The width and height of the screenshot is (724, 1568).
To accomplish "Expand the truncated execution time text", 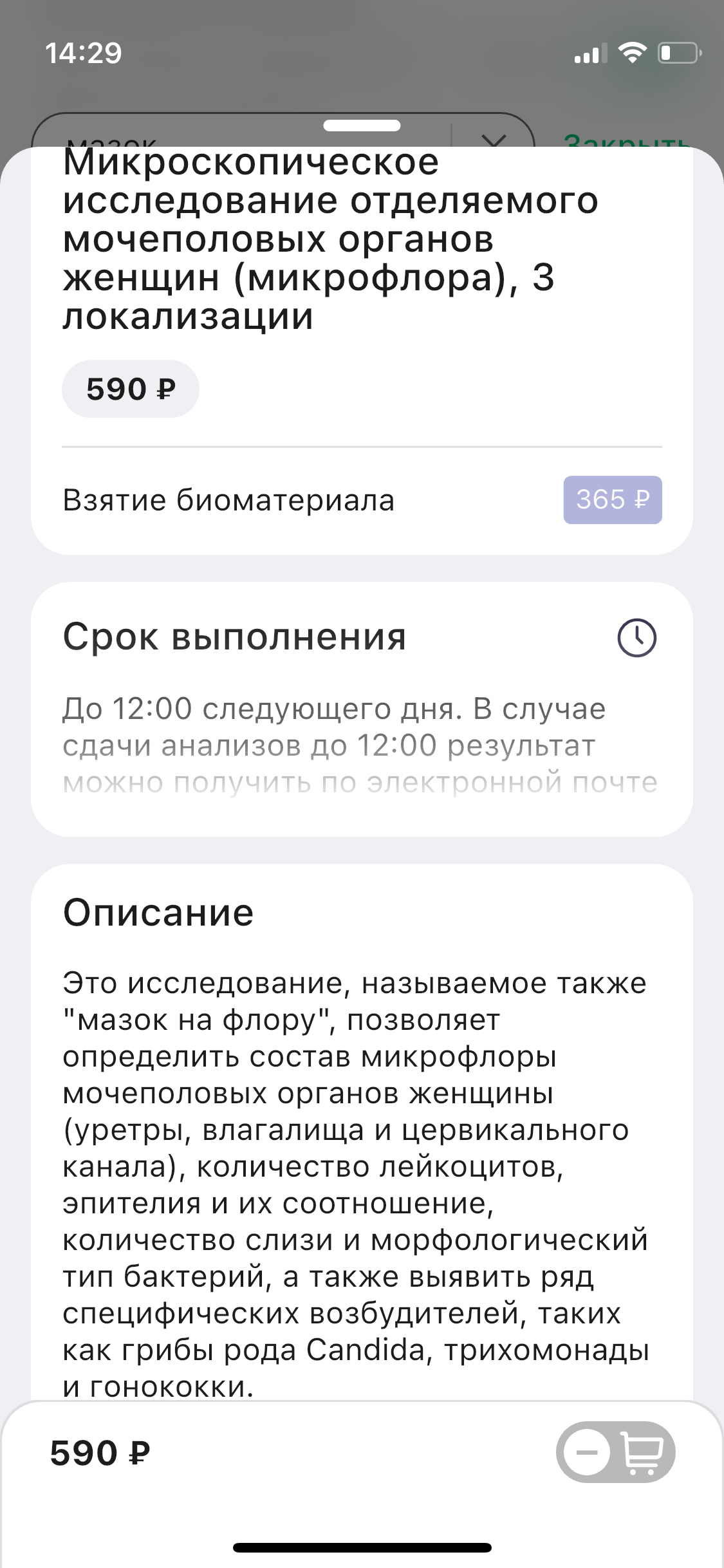I will pyautogui.click(x=360, y=747).
